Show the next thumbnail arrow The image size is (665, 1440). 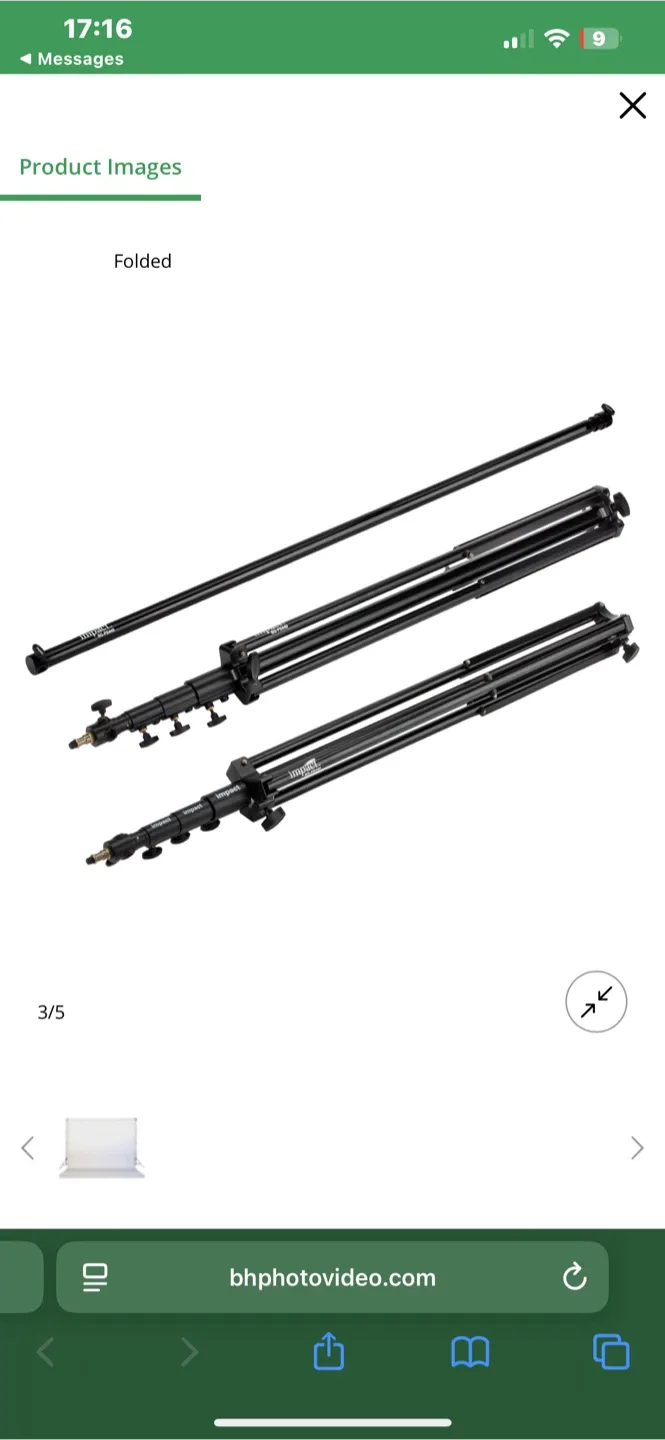point(637,1148)
